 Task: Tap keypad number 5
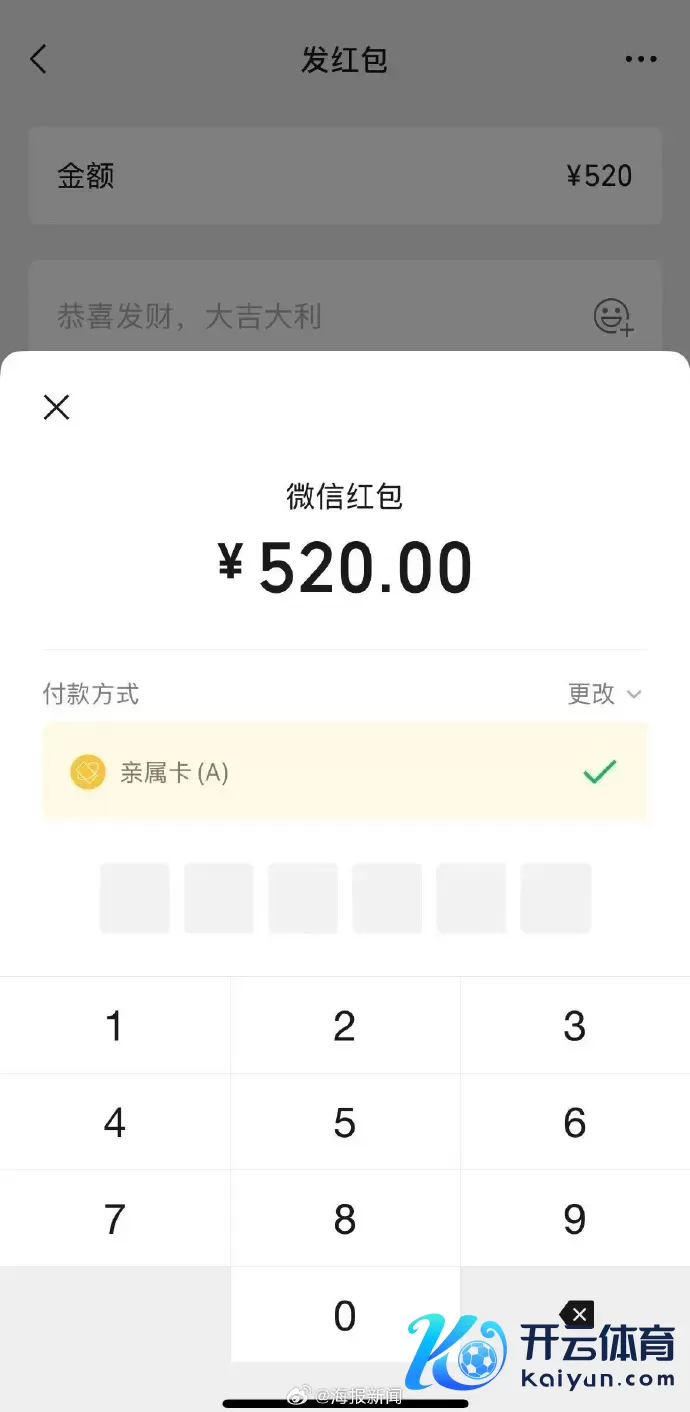pos(345,1123)
